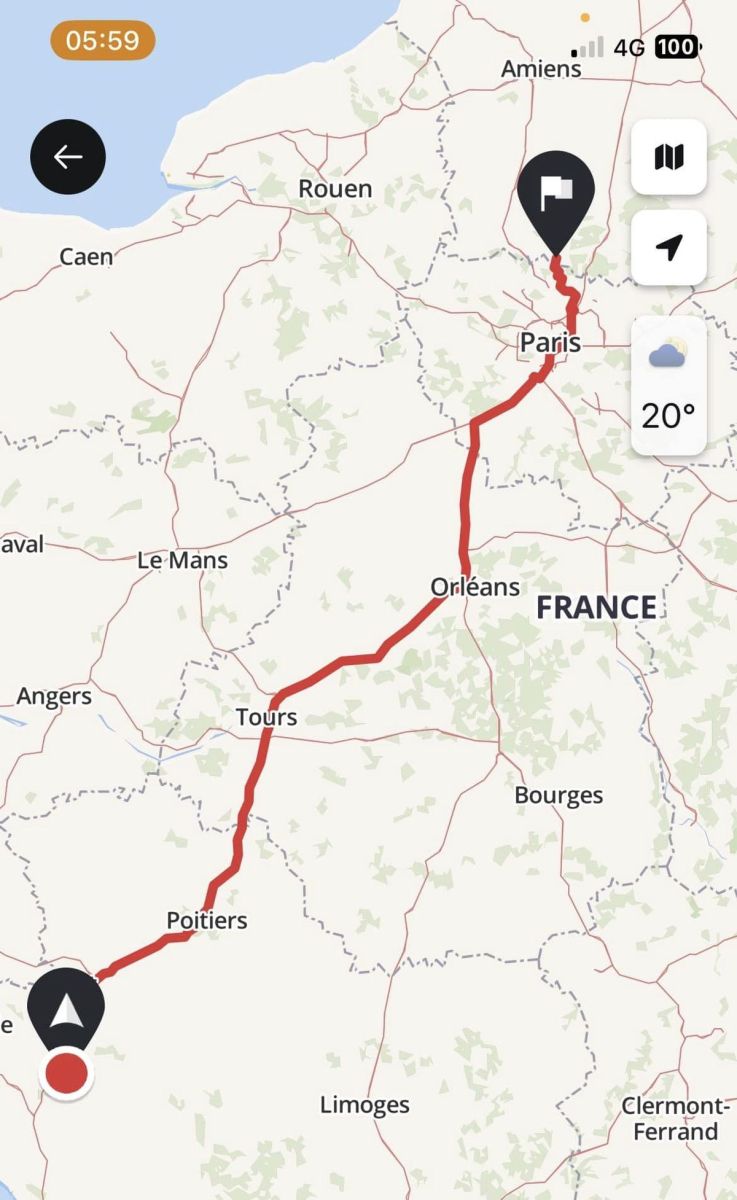The height and width of the screenshot is (1200, 737).
Task: Recenter map on current location
Action: coord(669,248)
